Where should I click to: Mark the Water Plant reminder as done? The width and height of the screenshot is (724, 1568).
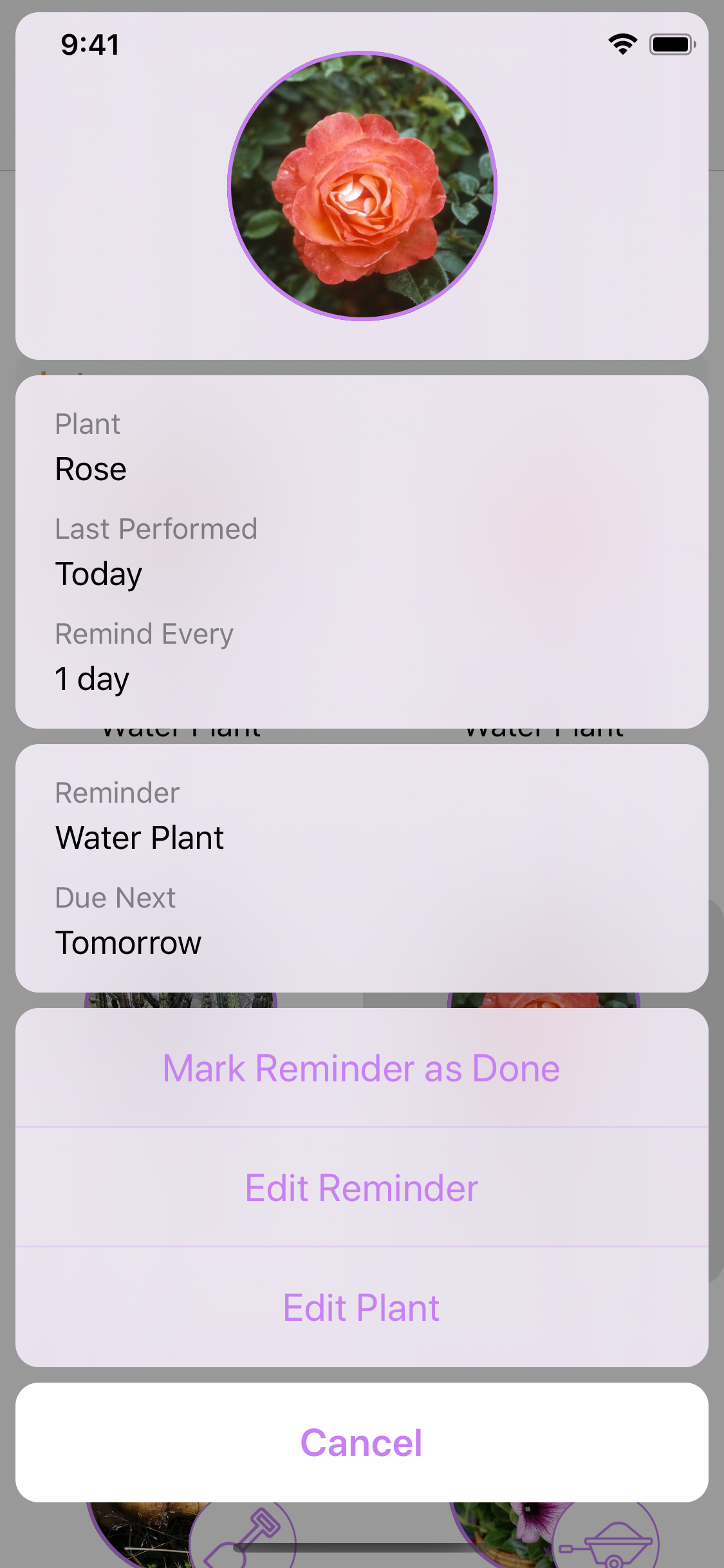(x=361, y=1069)
